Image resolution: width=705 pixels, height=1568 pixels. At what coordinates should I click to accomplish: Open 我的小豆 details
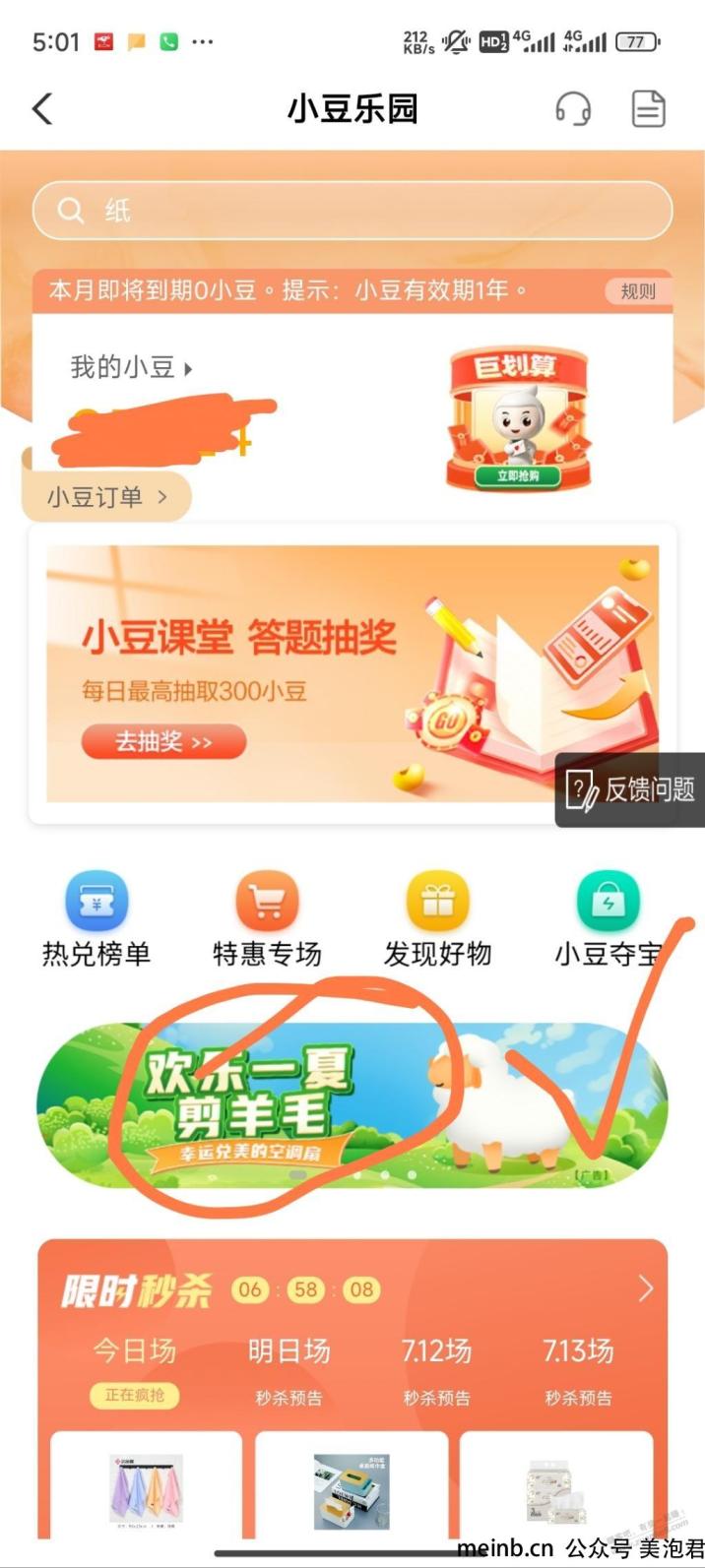click(x=130, y=368)
